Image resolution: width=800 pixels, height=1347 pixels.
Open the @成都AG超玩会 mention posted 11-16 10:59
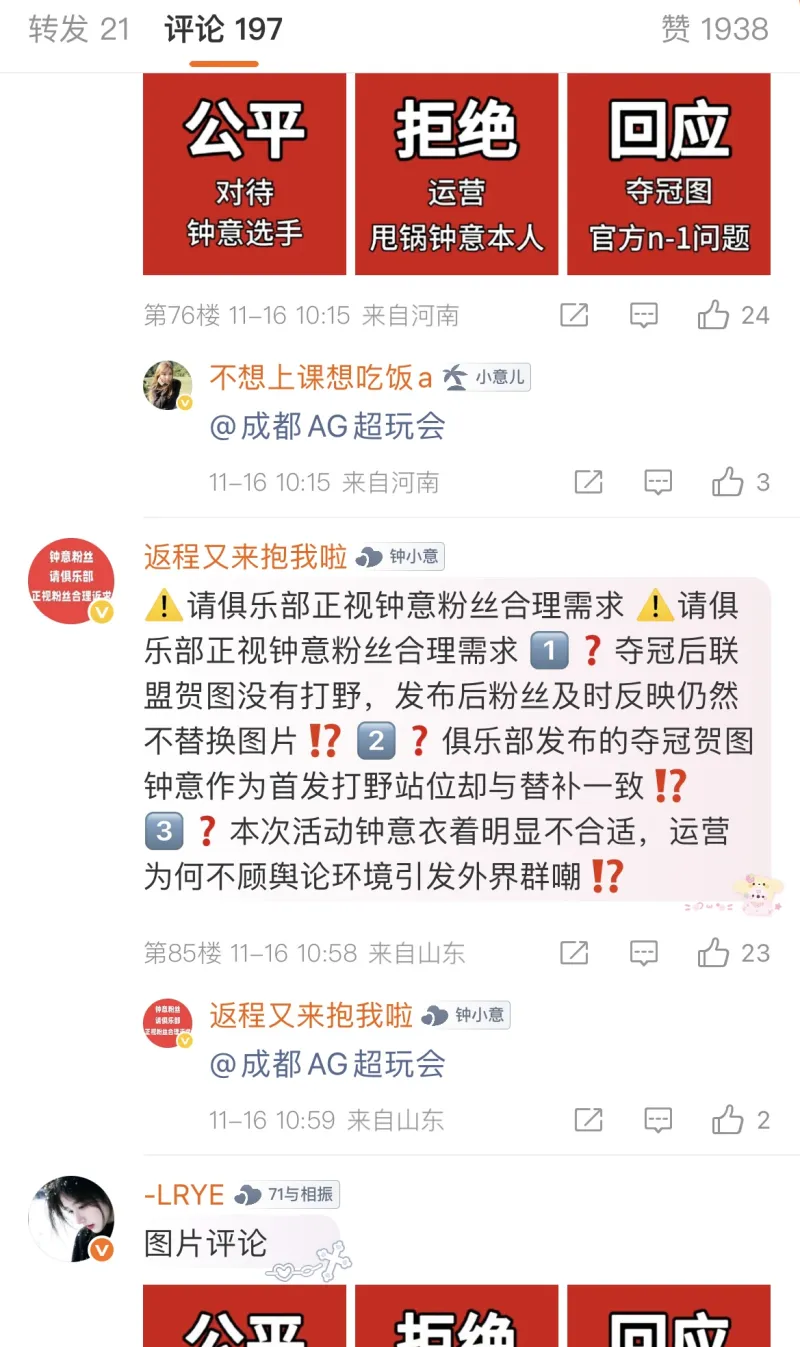(327, 1064)
